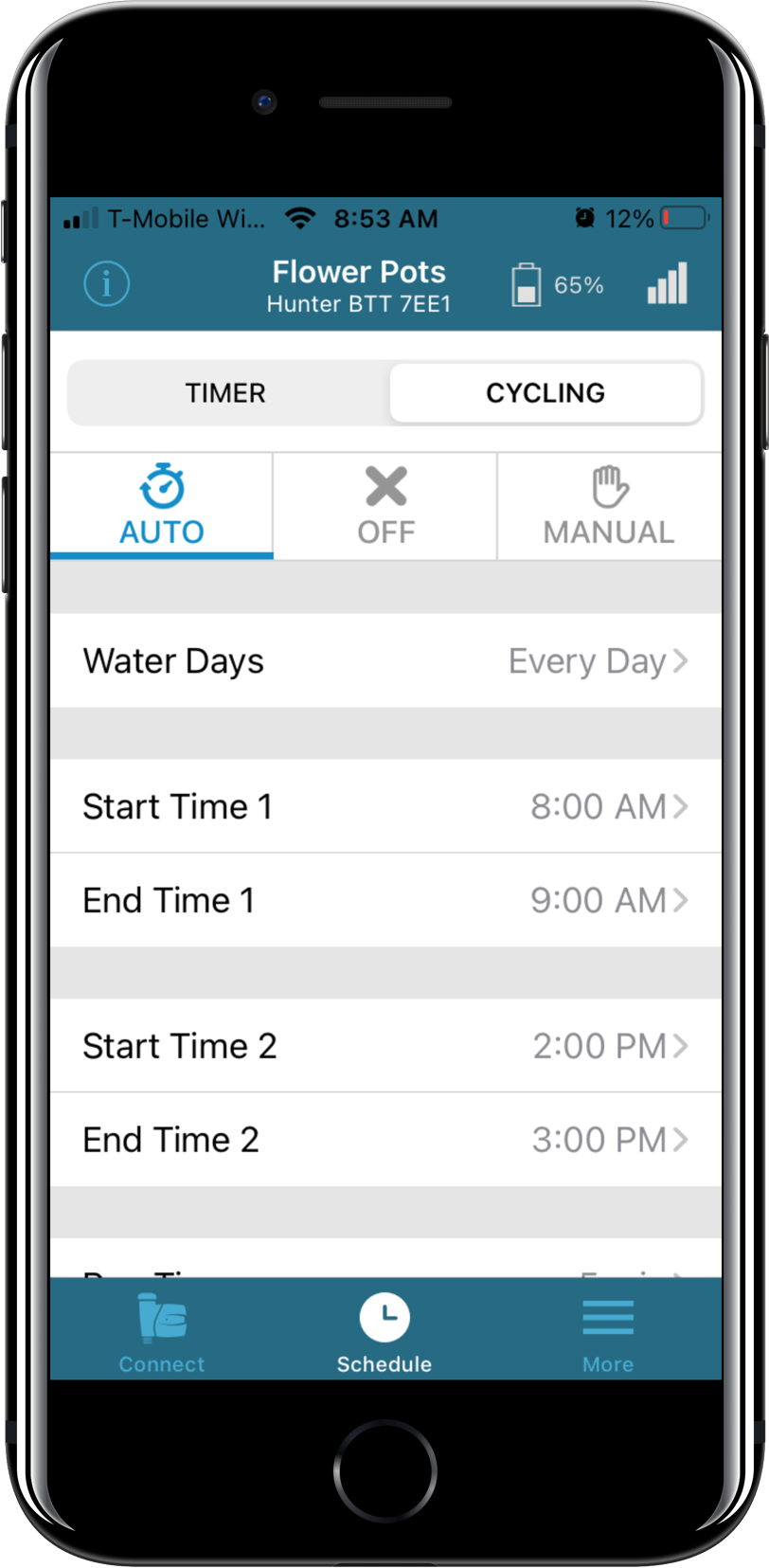Change End Time 2
This screenshot has height=1568, width=769.
click(385, 1139)
